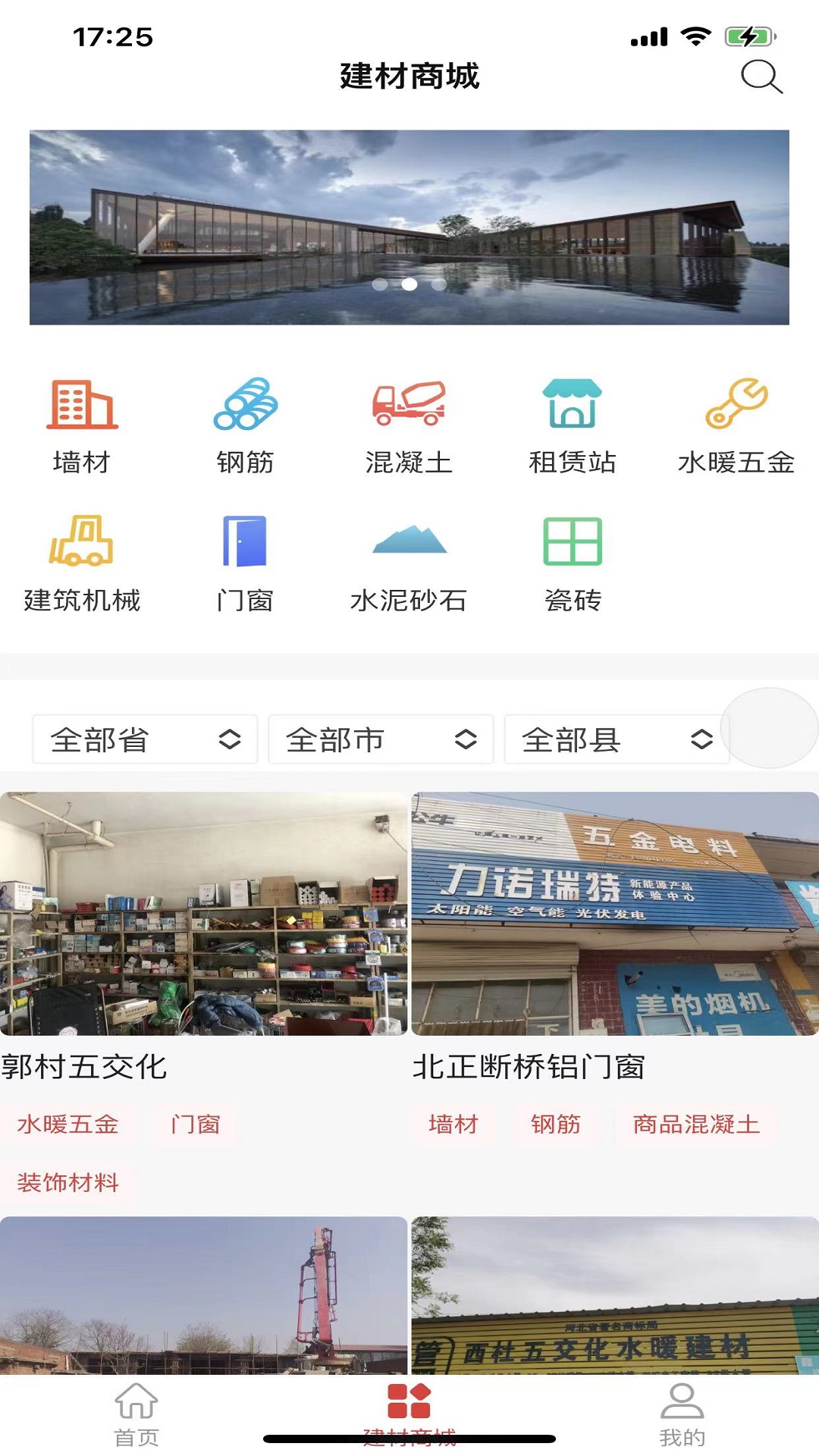The image size is (819, 1456).
Task: Tap the 门窗 category icon
Action: coord(245,563)
